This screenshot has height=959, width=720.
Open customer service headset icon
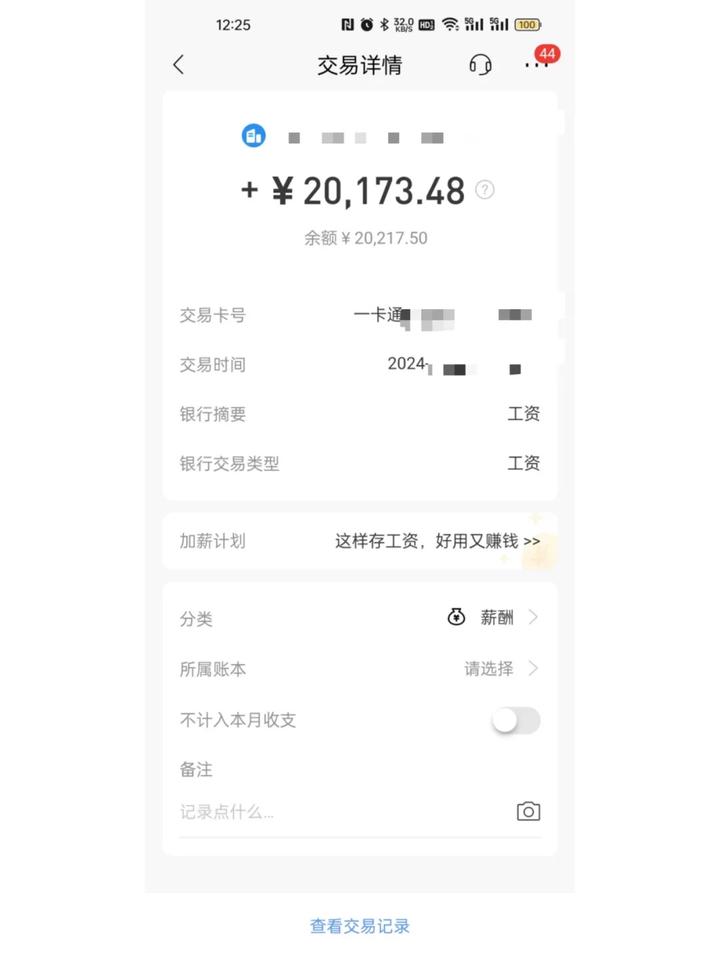click(x=480, y=65)
